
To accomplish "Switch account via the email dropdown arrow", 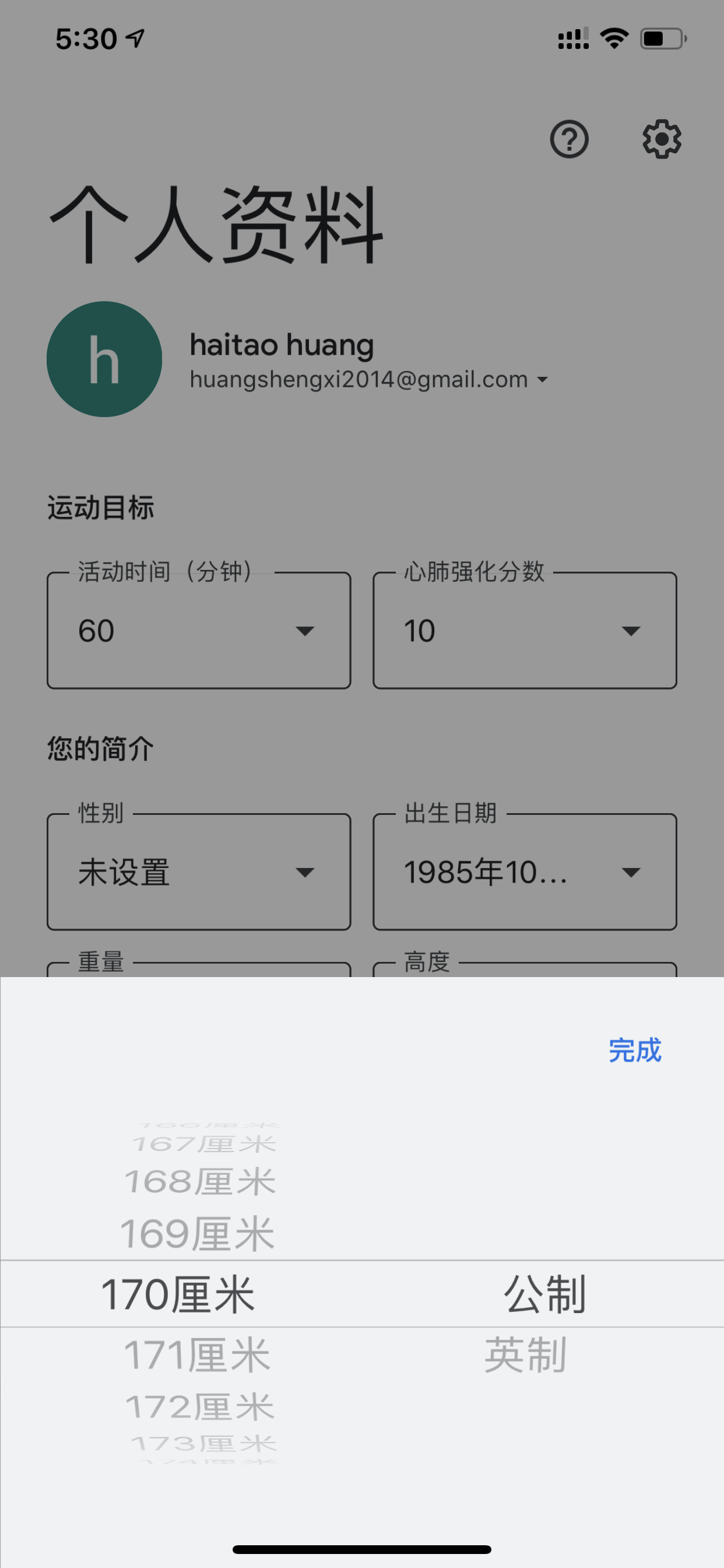I will (542, 380).
